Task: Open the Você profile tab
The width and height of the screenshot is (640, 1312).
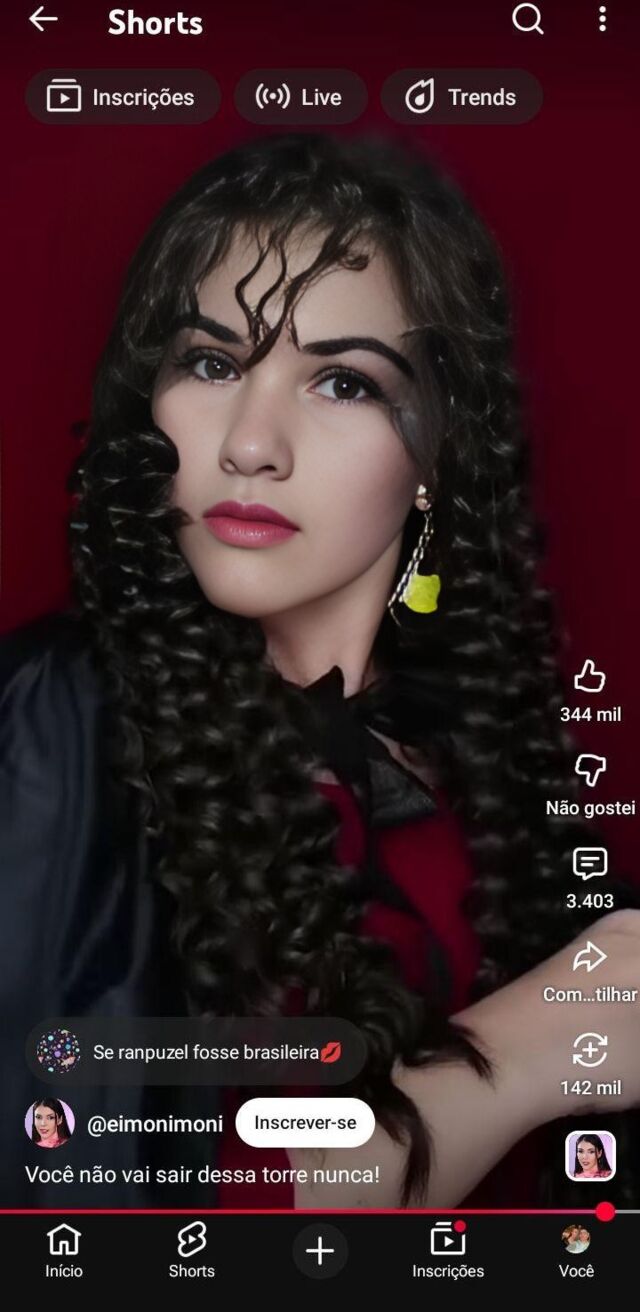Action: (x=576, y=1250)
